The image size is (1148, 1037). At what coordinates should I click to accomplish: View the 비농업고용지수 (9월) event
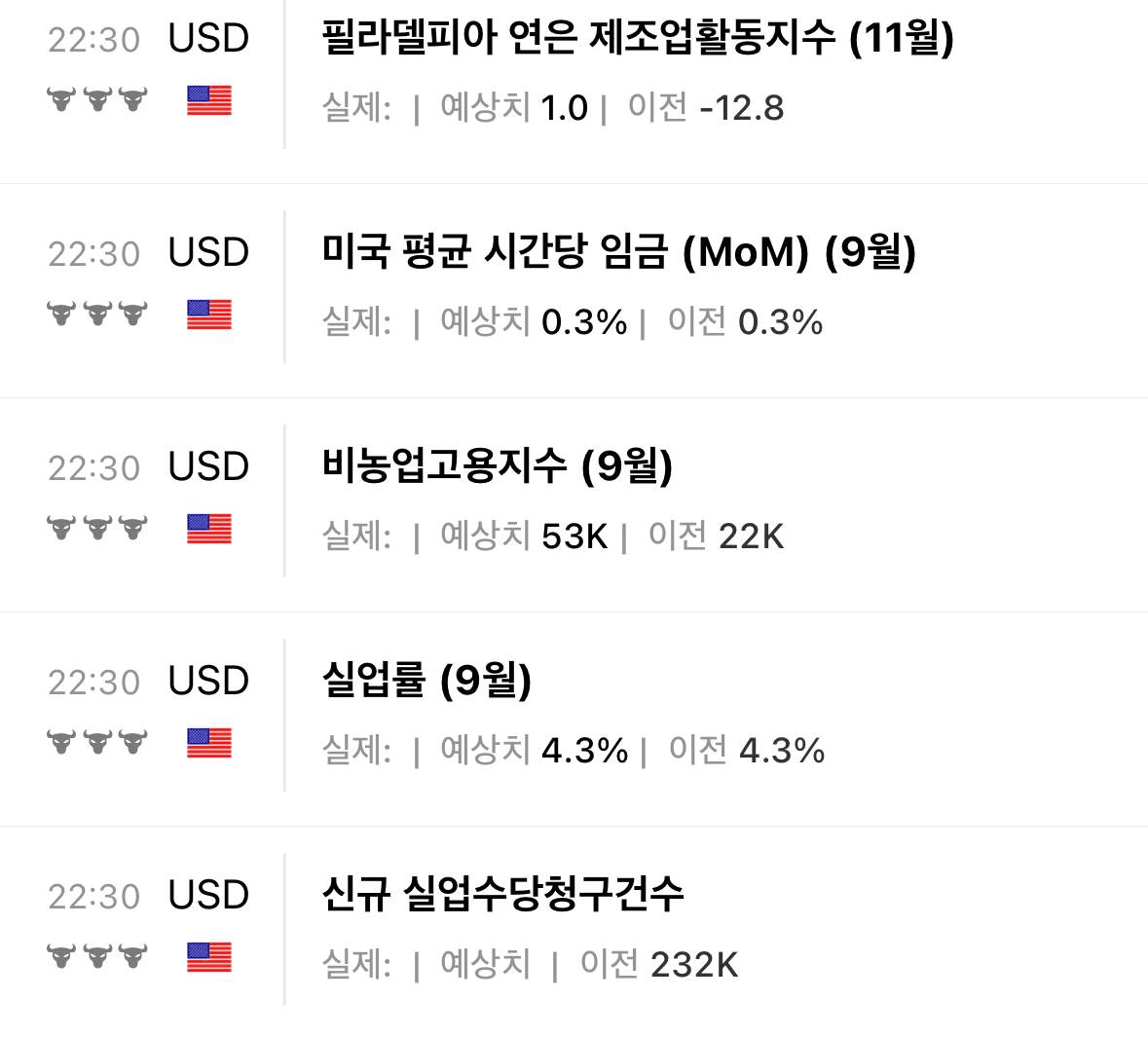(x=497, y=467)
